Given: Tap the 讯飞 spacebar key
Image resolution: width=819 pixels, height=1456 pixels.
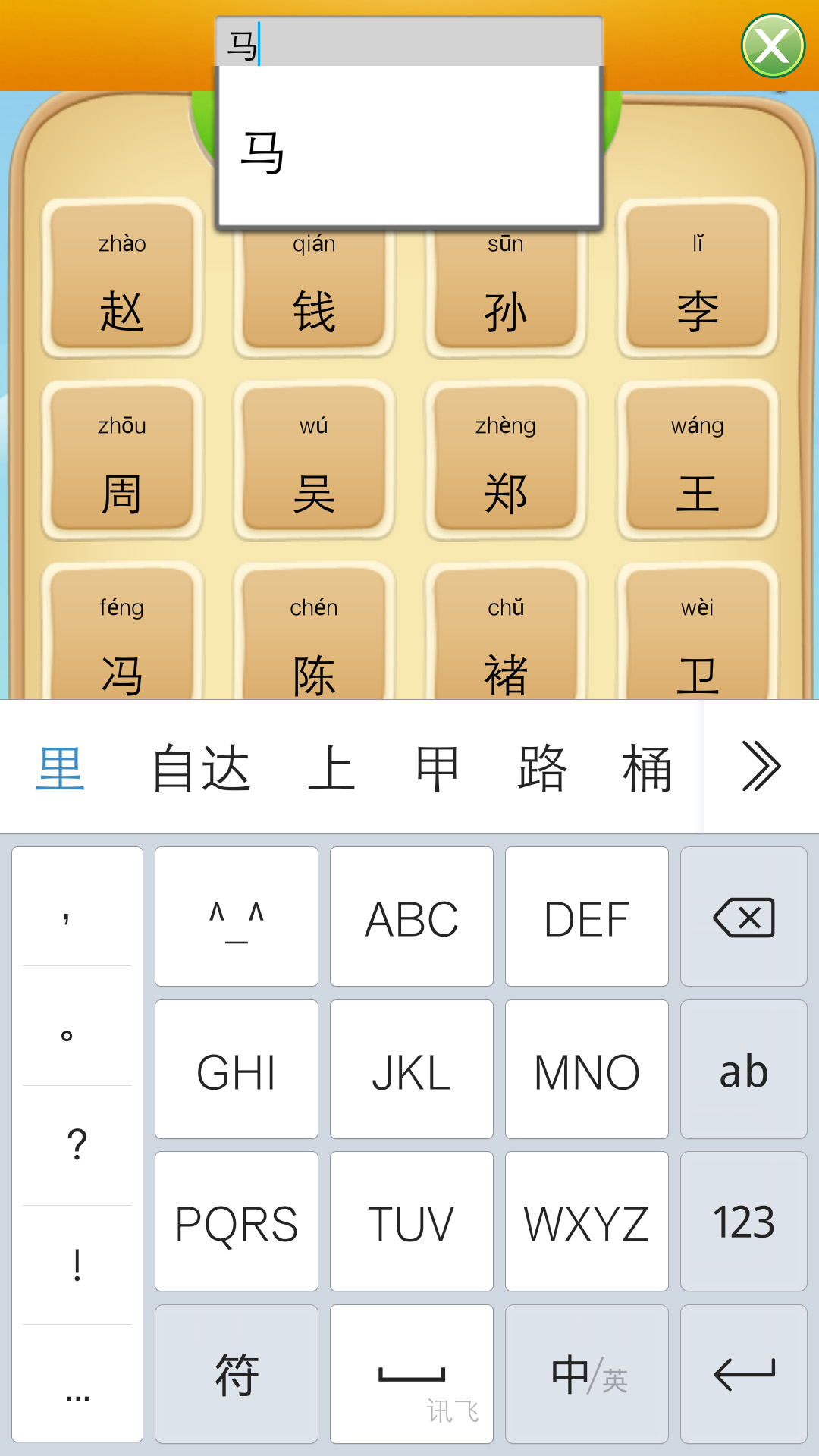Looking at the screenshot, I should coord(410,1373).
